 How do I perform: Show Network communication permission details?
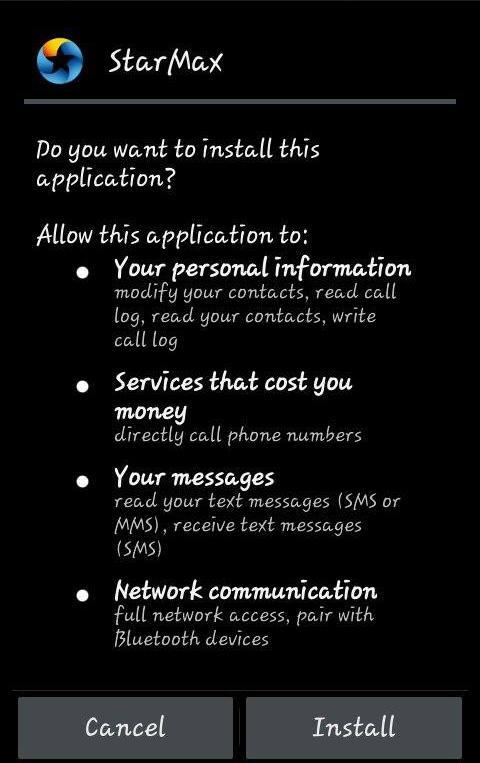(x=245, y=591)
